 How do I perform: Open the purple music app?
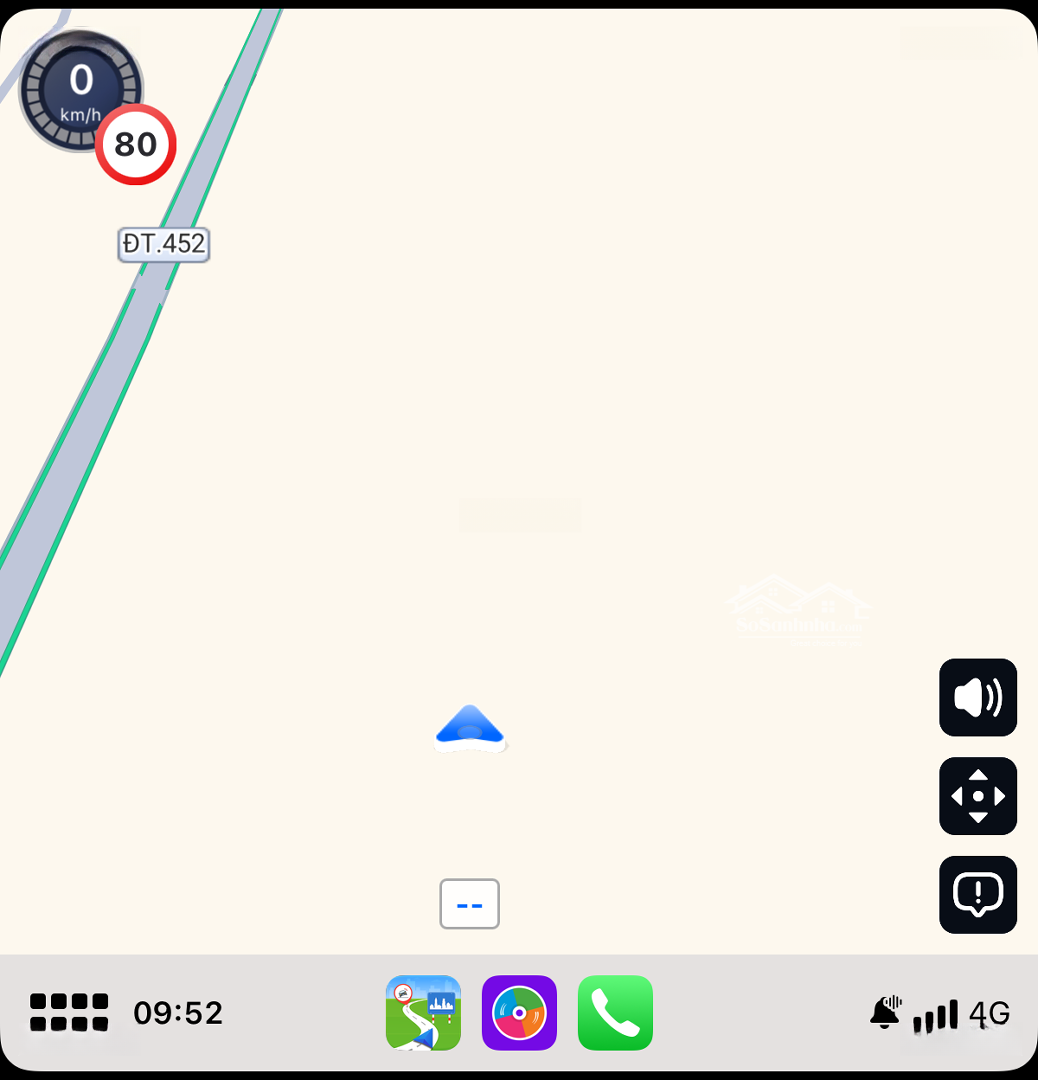point(519,1012)
